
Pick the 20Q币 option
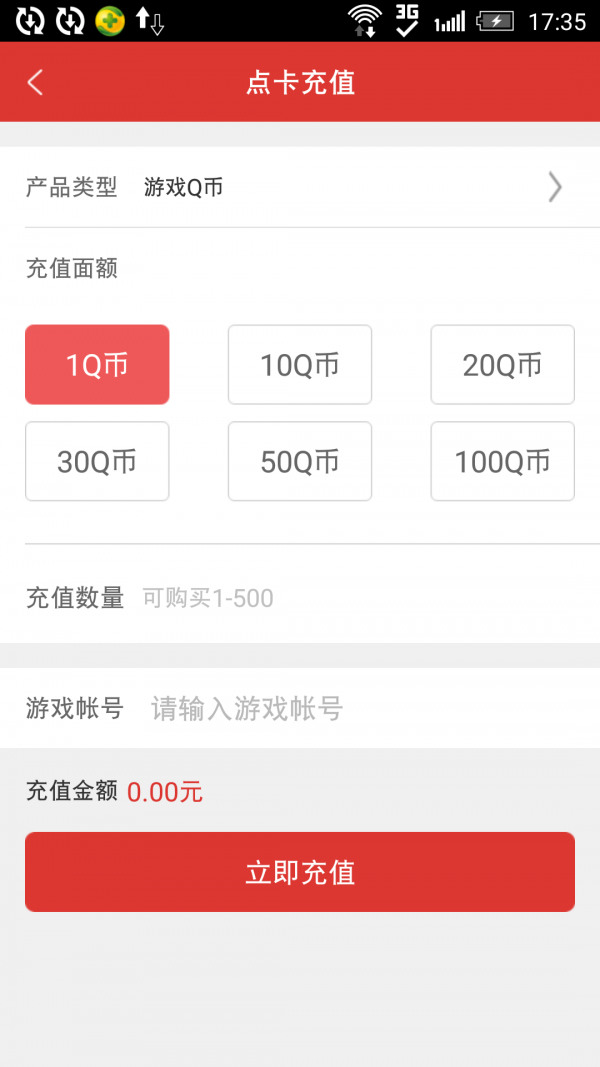click(502, 365)
